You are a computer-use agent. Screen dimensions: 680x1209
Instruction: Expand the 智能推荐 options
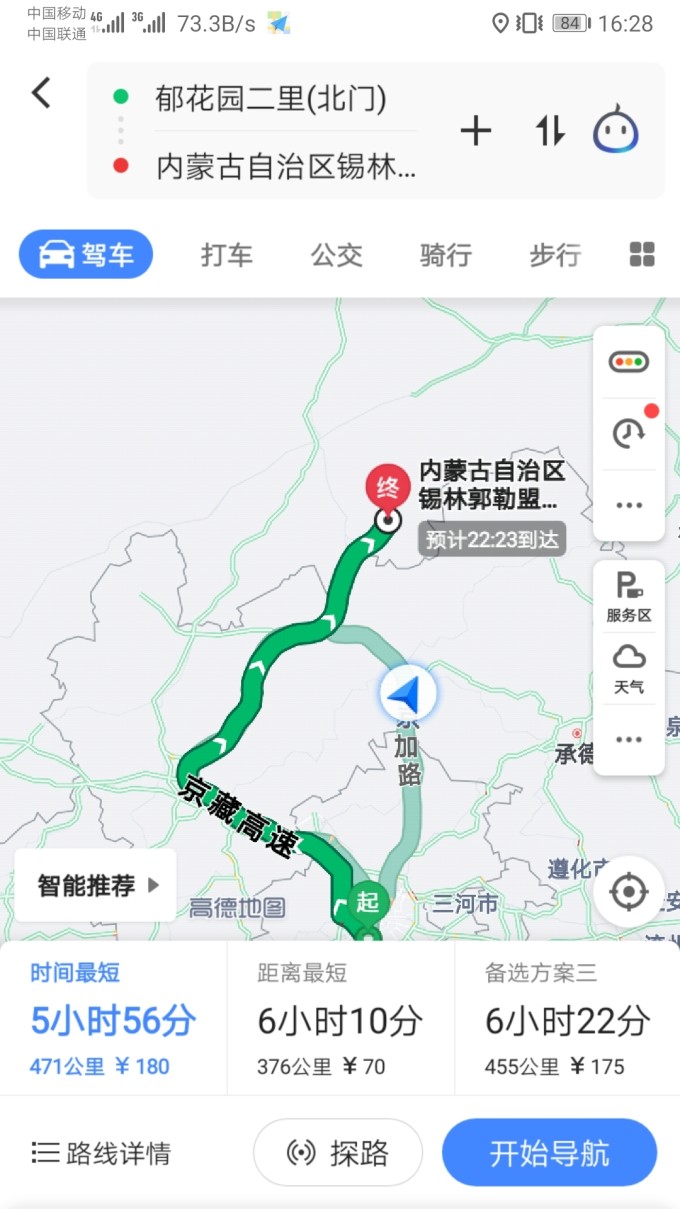(96, 885)
